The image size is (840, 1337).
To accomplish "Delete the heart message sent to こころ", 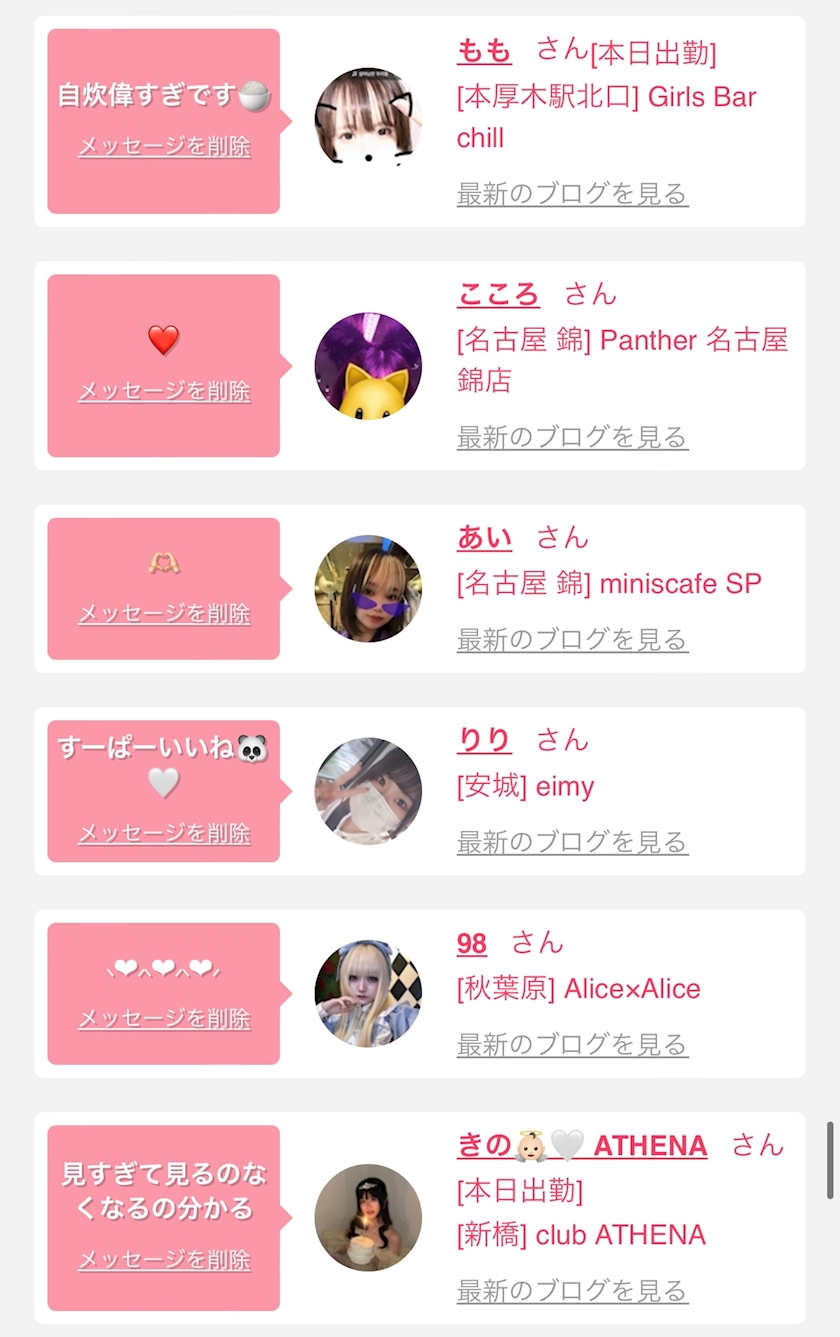I will click(x=164, y=391).
